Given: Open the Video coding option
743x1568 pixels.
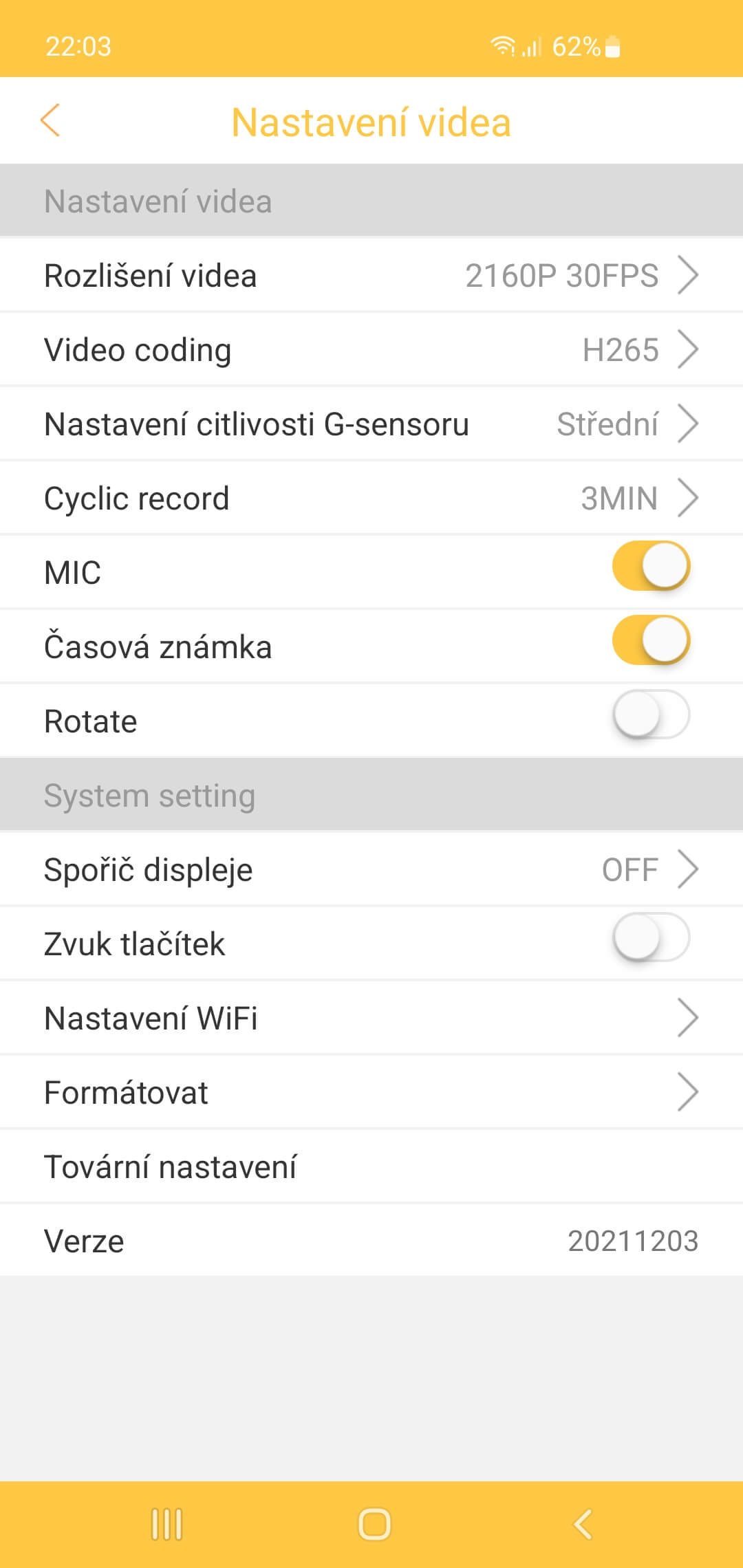Looking at the screenshot, I should [371, 349].
